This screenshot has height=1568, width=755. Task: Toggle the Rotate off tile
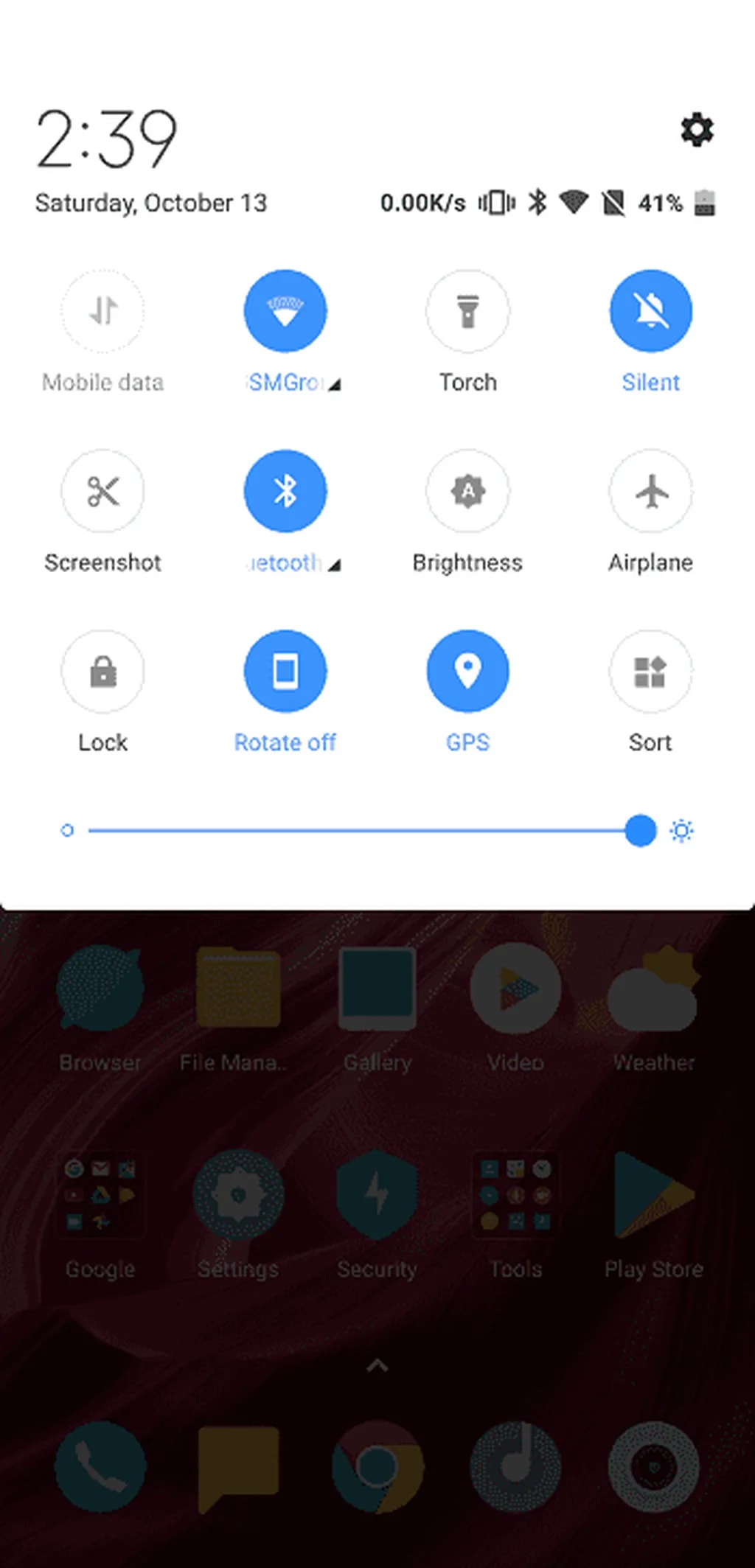285,671
